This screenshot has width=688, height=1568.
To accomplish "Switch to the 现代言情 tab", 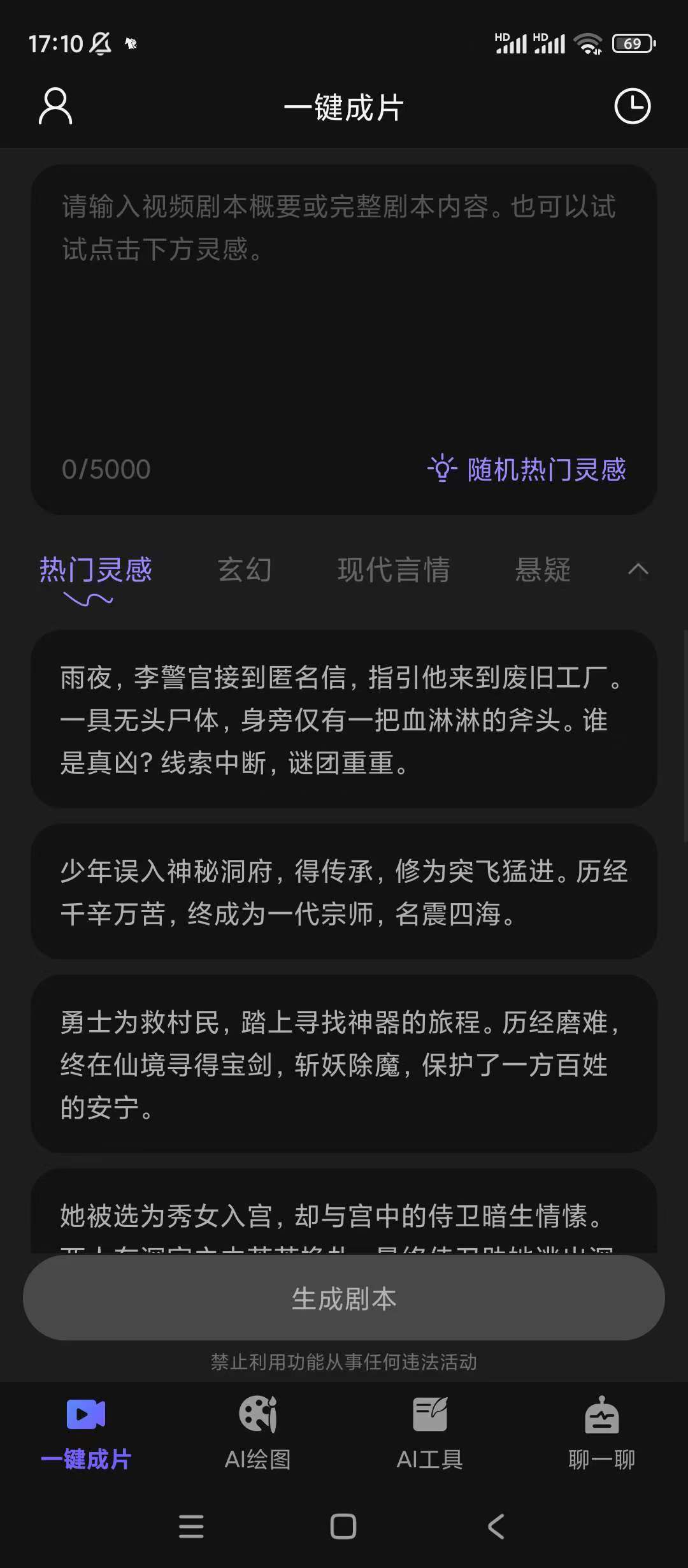I will [x=394, y=569].
